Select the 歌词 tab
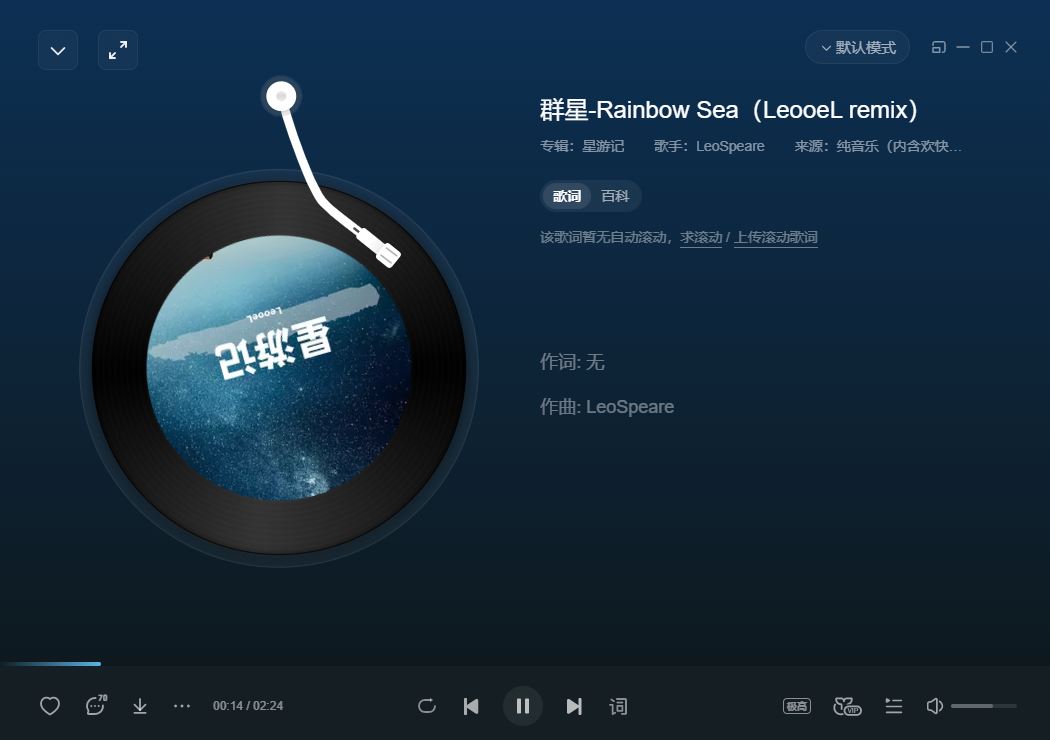The height and width of the screenshot is (740, 1050). point(567,196)
